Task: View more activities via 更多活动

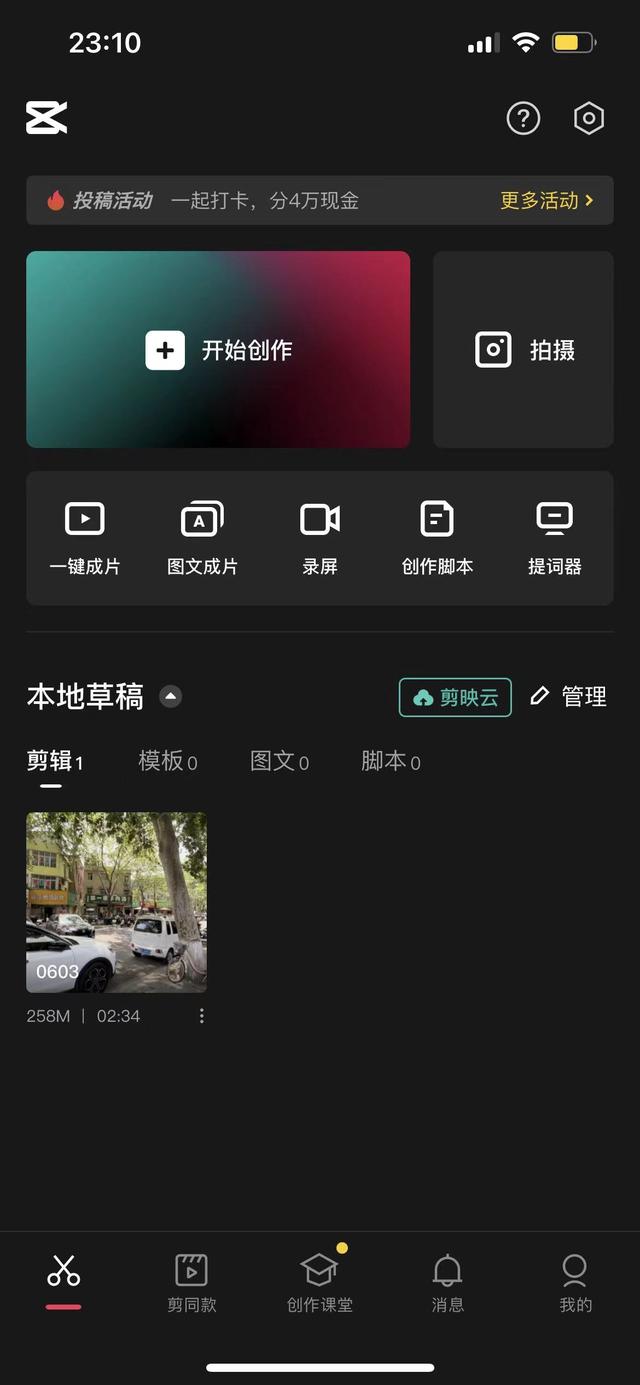Action: coord(546,201)
